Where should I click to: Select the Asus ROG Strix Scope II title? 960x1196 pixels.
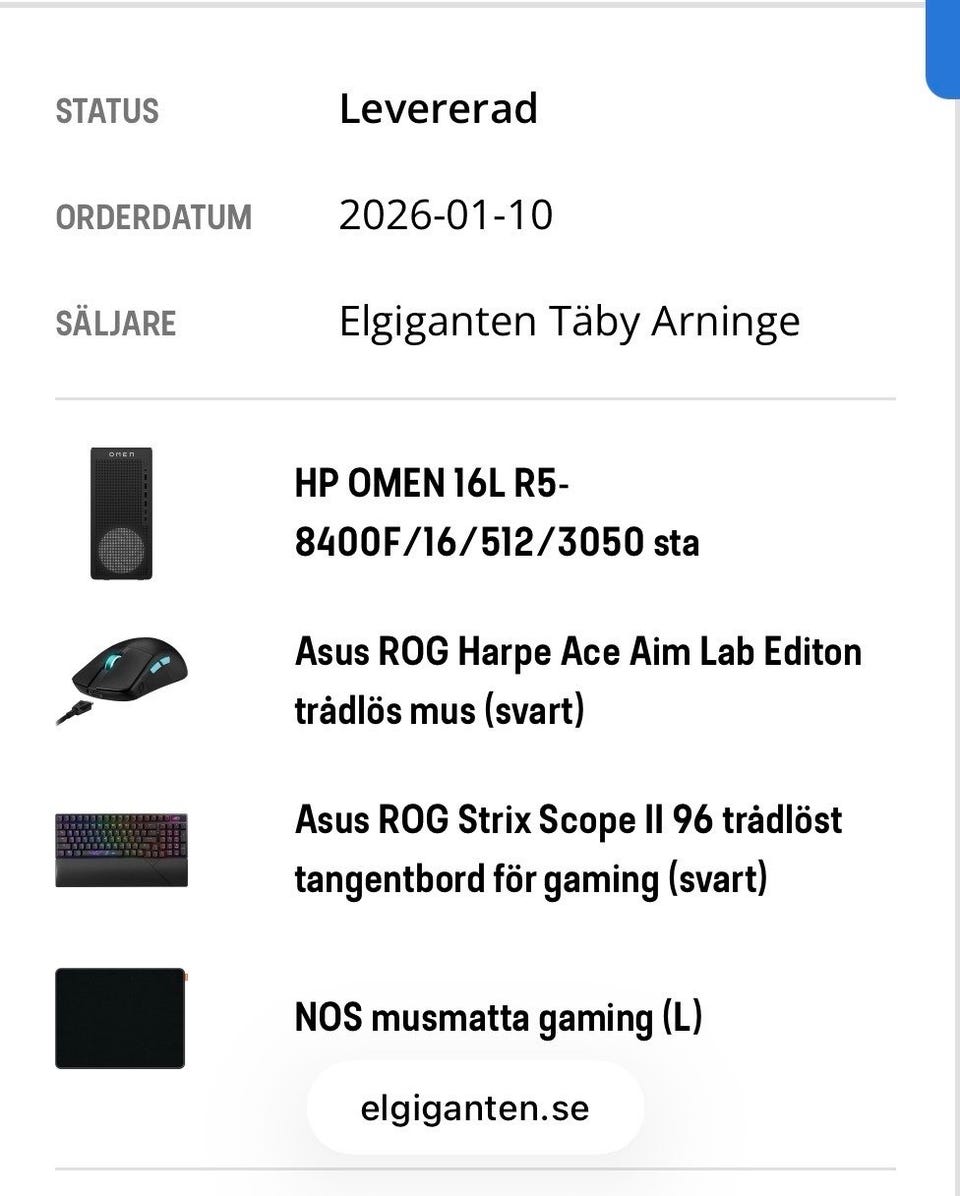pos(570,848)
